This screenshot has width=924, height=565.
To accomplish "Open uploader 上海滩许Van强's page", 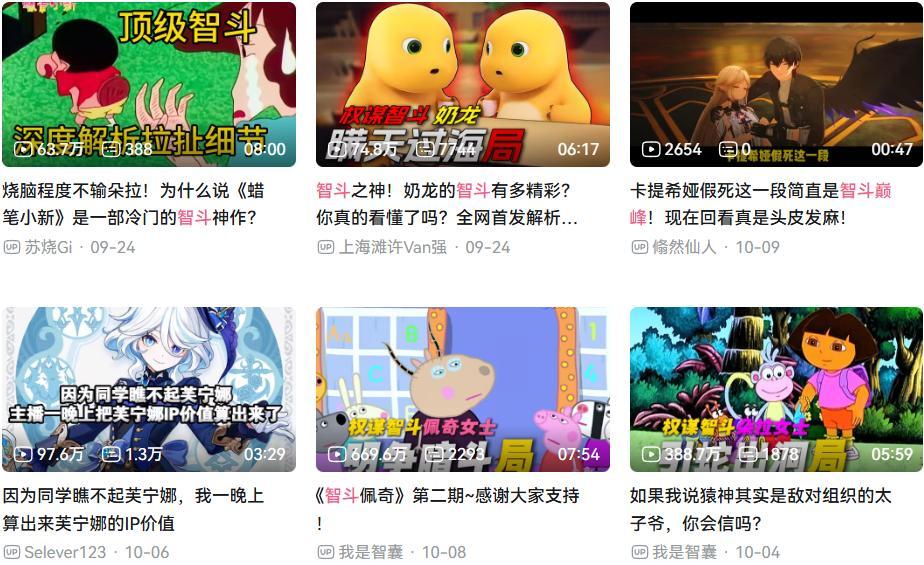I will coord(392,247).
